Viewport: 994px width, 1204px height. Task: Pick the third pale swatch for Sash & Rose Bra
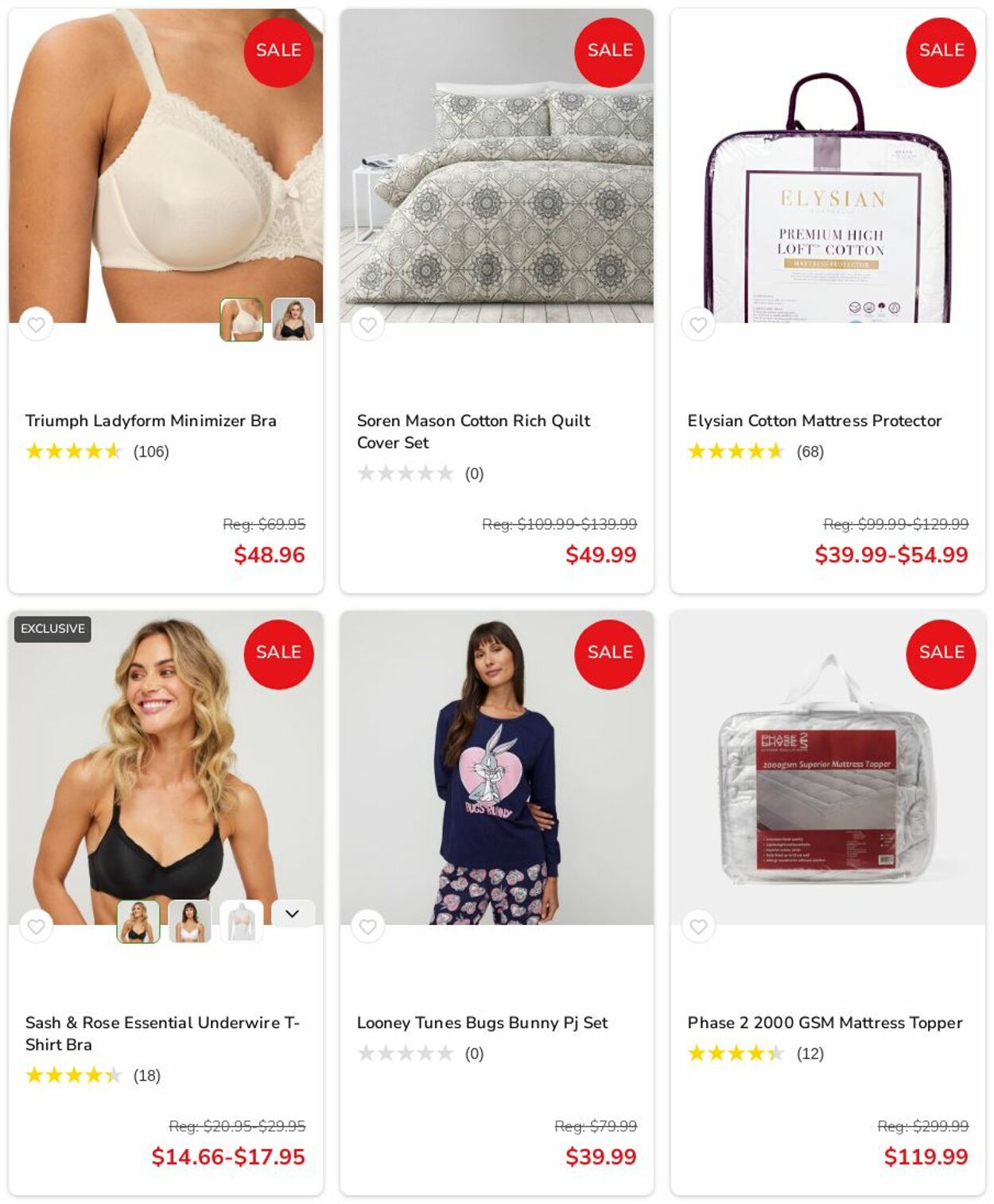pos(242,922)
